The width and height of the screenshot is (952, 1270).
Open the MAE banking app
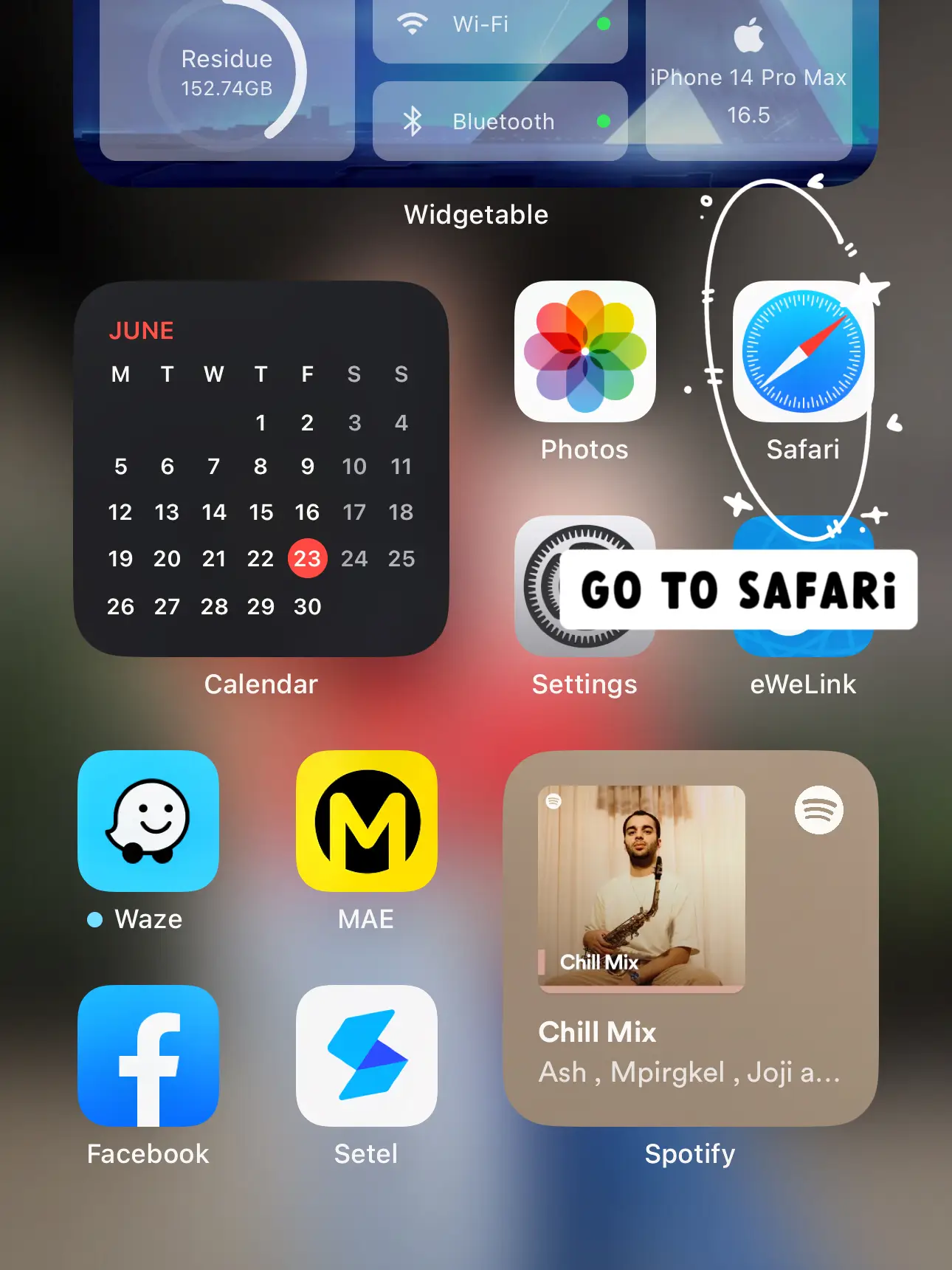pos(366,821)
